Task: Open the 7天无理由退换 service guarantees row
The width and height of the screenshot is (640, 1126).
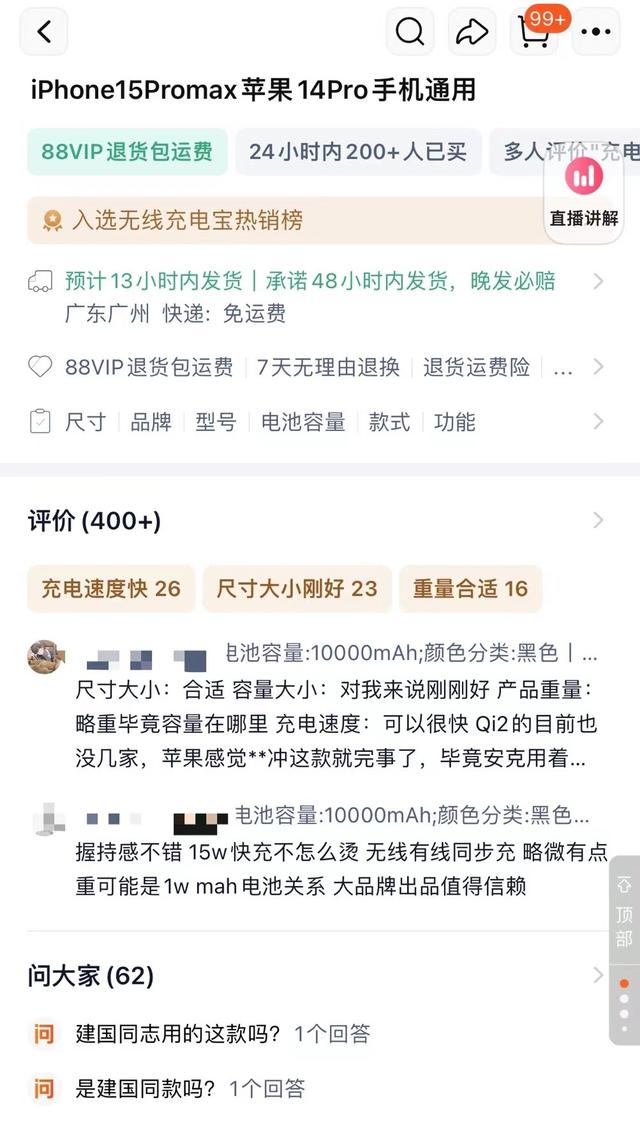Action: coord(328,367)
